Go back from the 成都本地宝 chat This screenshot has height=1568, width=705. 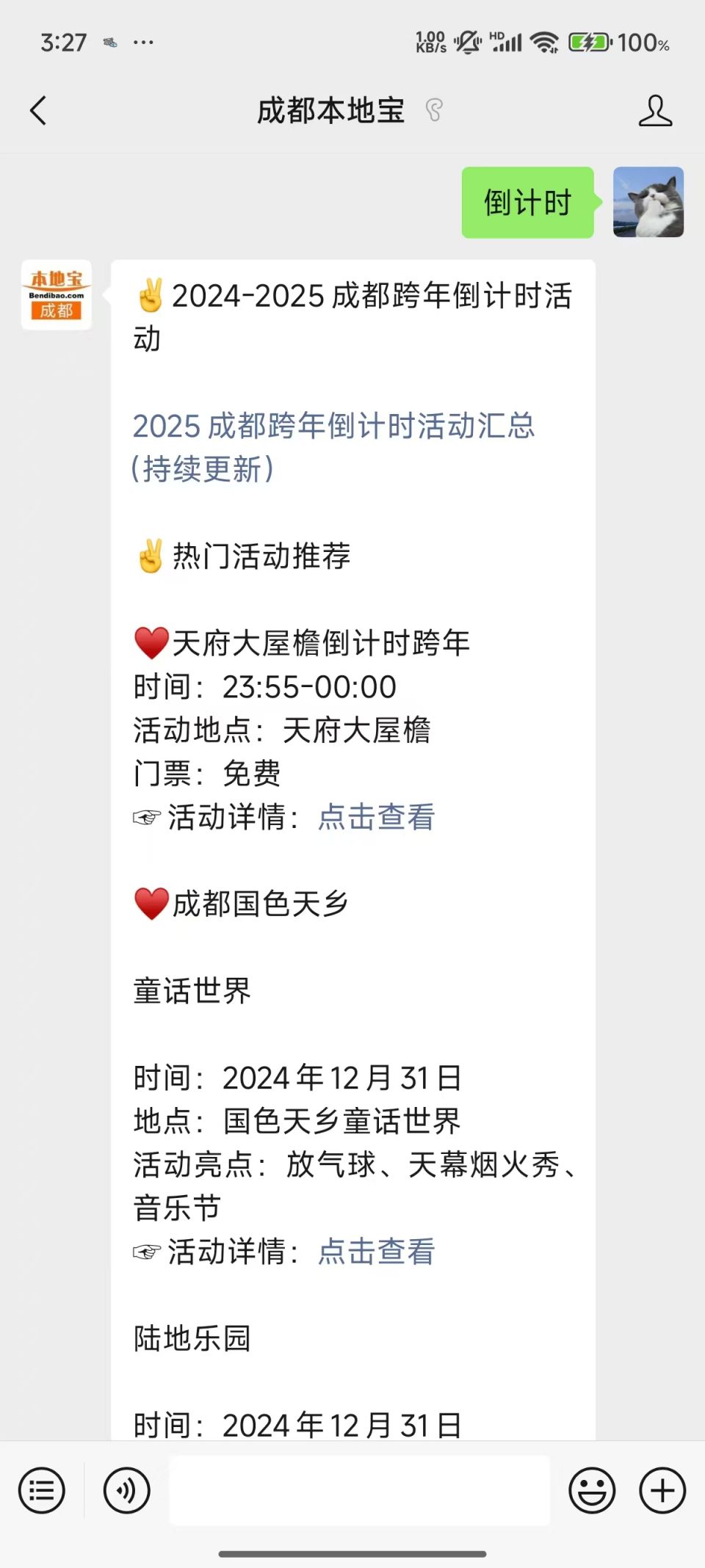click(38, 111)
